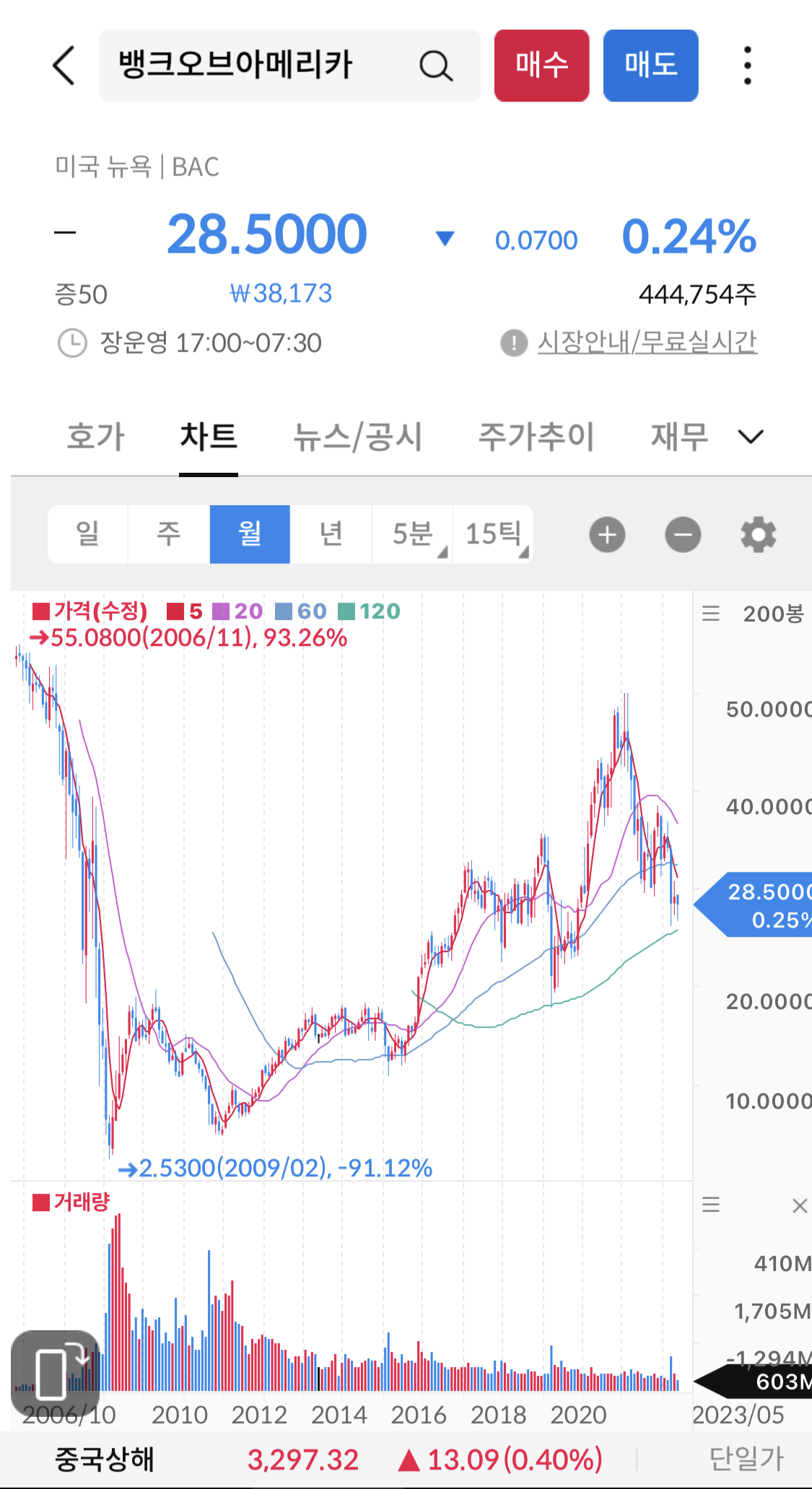The image size is (812, 1489).
Task: Open chart settings with the gear icon
Action: click(x=758, y=534)
